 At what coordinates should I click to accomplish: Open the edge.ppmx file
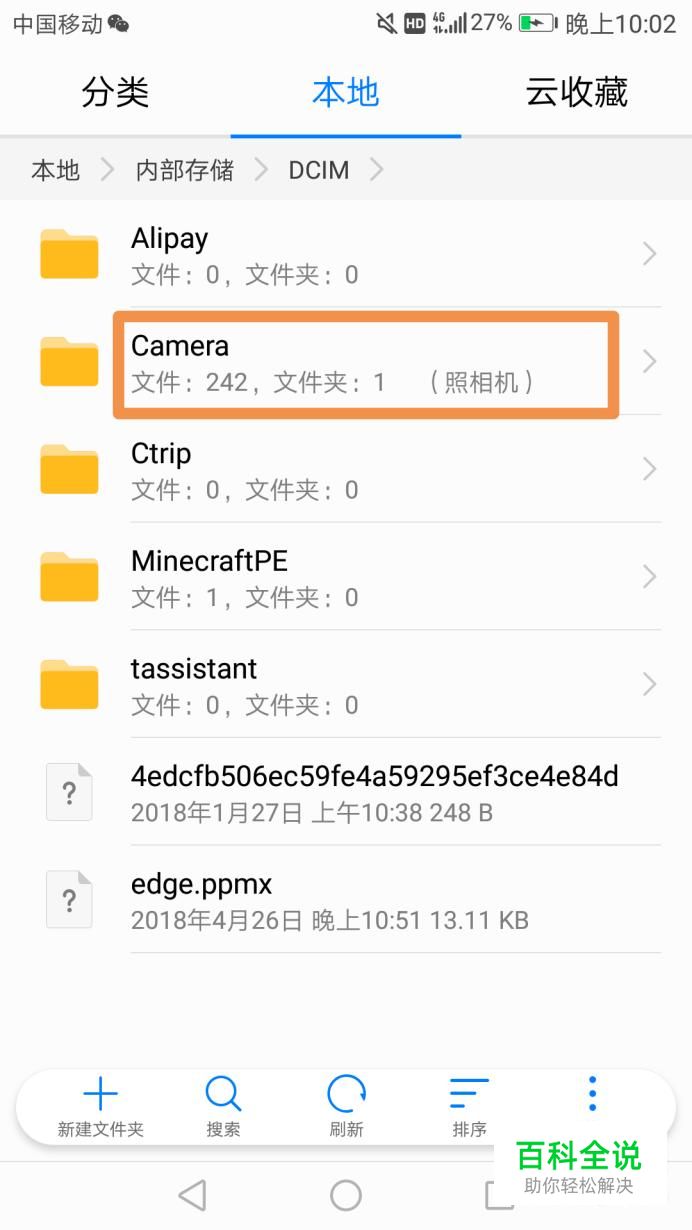point(346,899)
